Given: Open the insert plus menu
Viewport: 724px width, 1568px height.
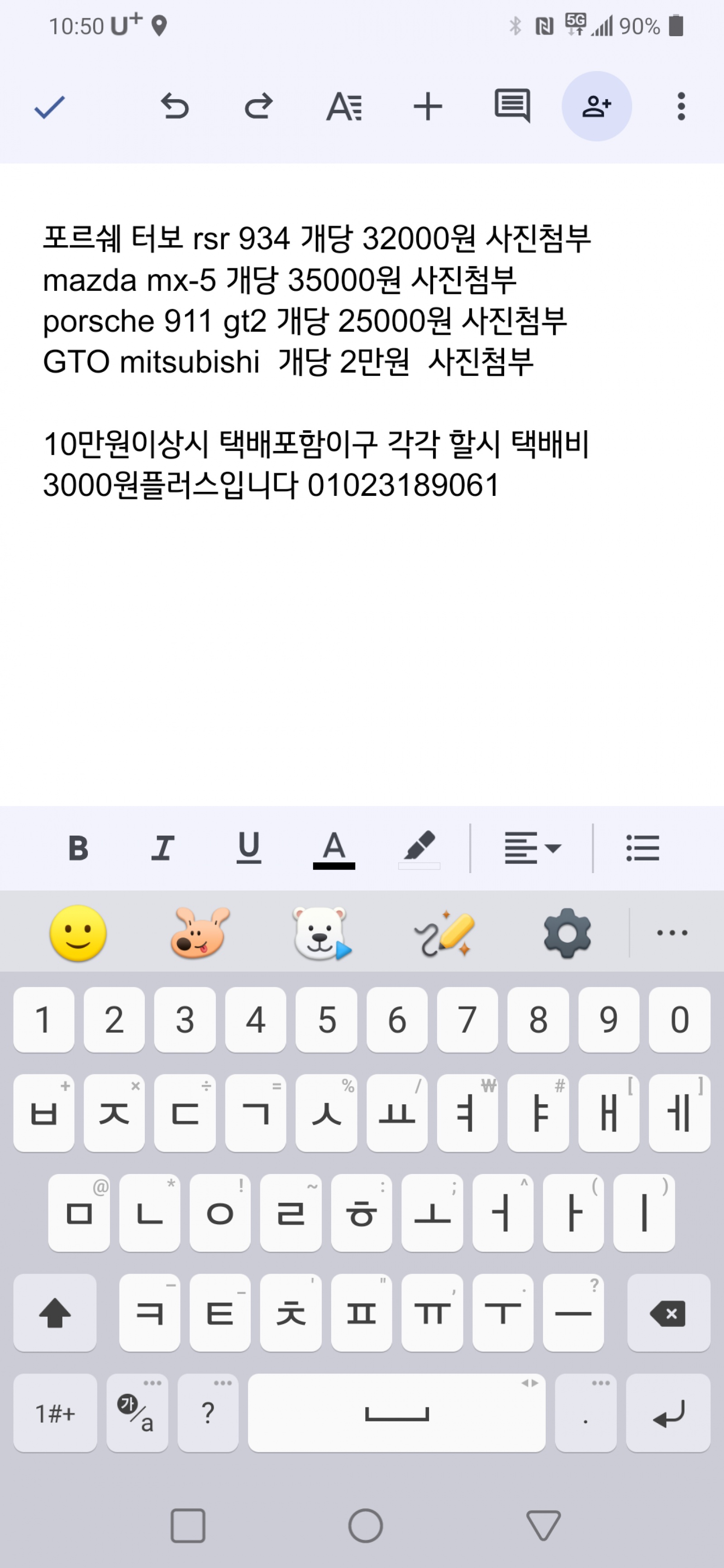Looking at the screenshot, I should [428, 107].
